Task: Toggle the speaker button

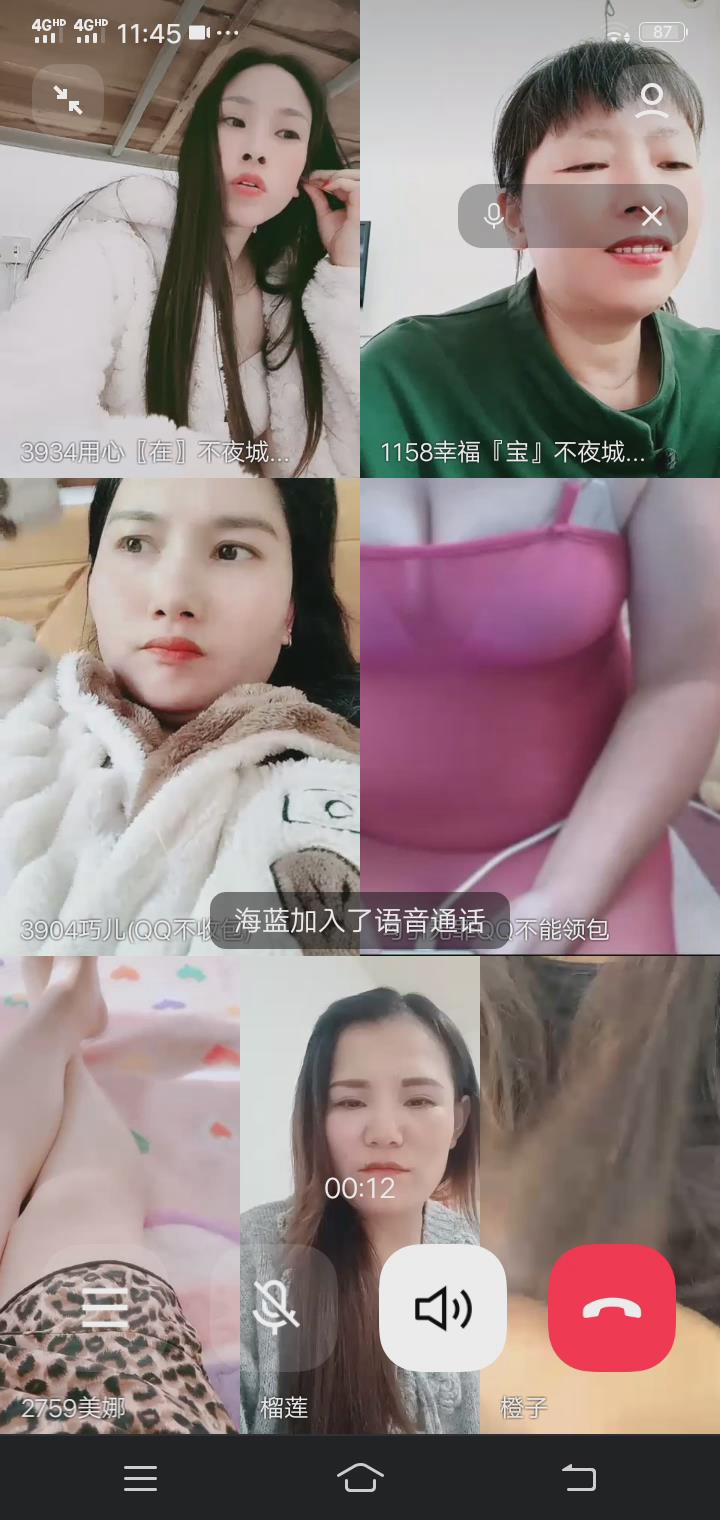Action: 442,1307
